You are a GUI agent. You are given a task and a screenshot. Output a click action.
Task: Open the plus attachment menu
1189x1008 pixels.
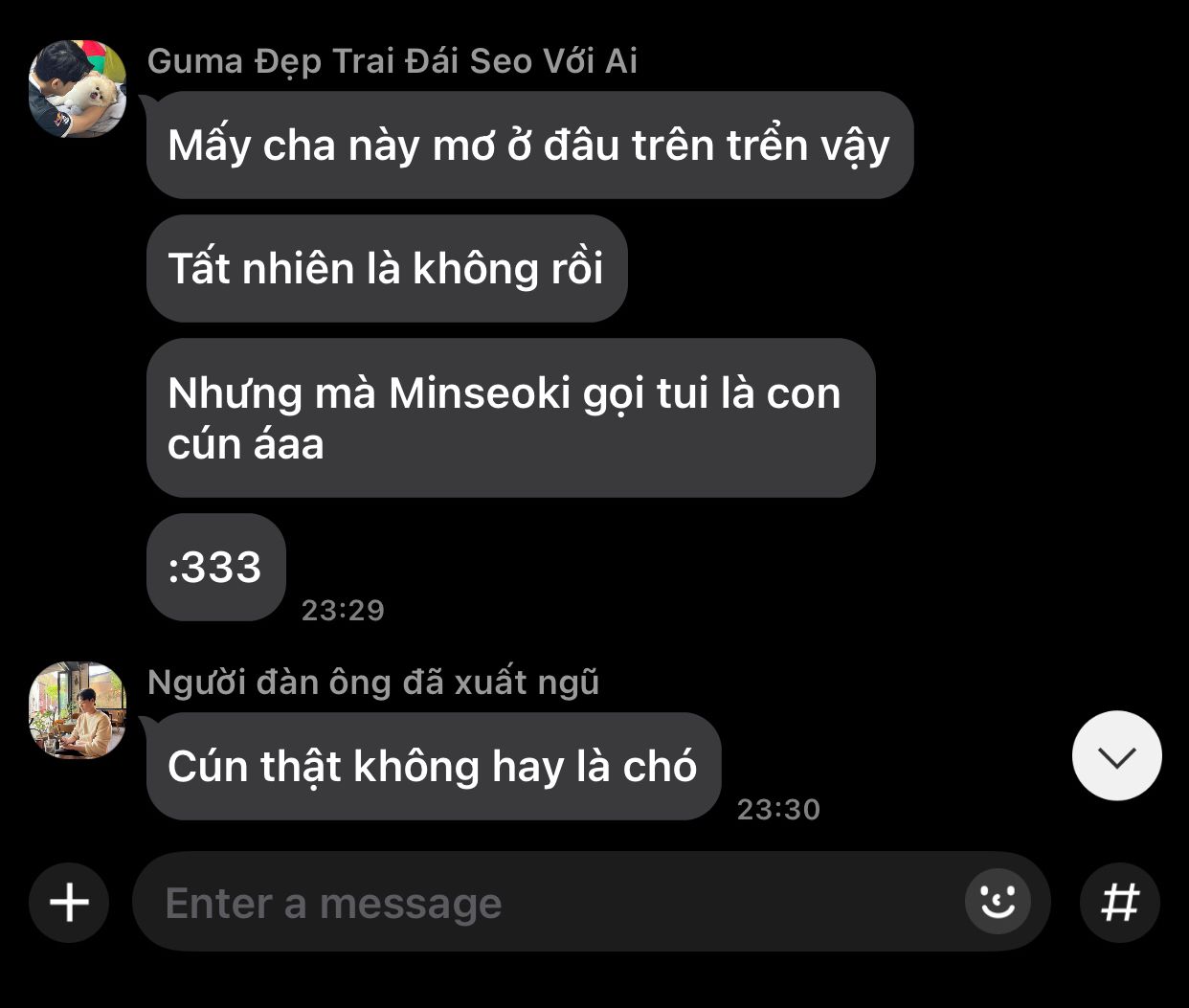(x=69, y=903)
